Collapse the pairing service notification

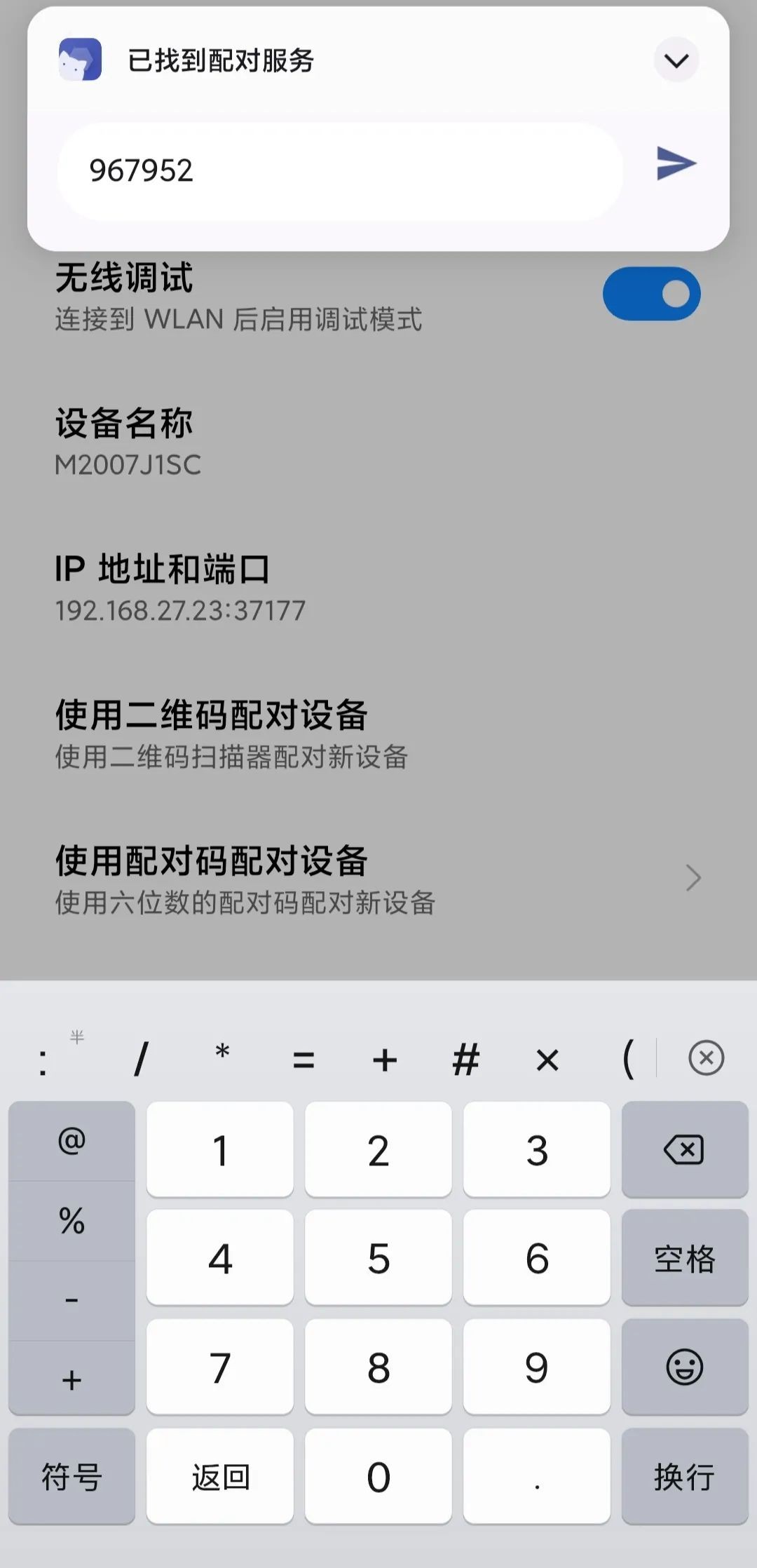pos(676,60)
